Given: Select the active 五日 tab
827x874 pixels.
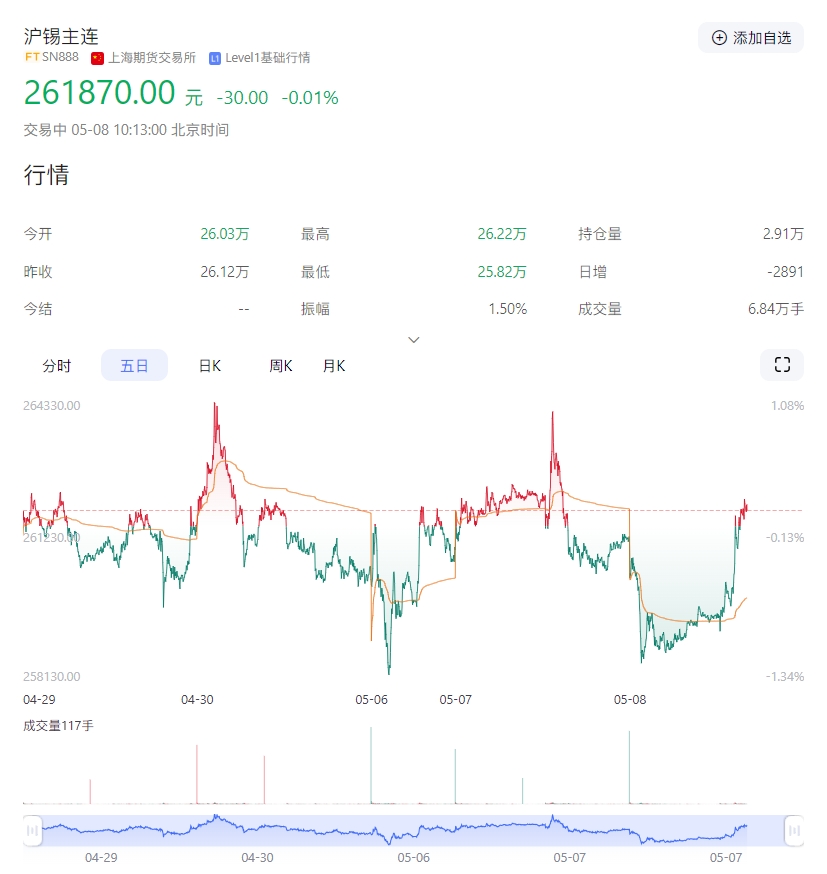Looking at the screenshot, I should coord(134,365).
